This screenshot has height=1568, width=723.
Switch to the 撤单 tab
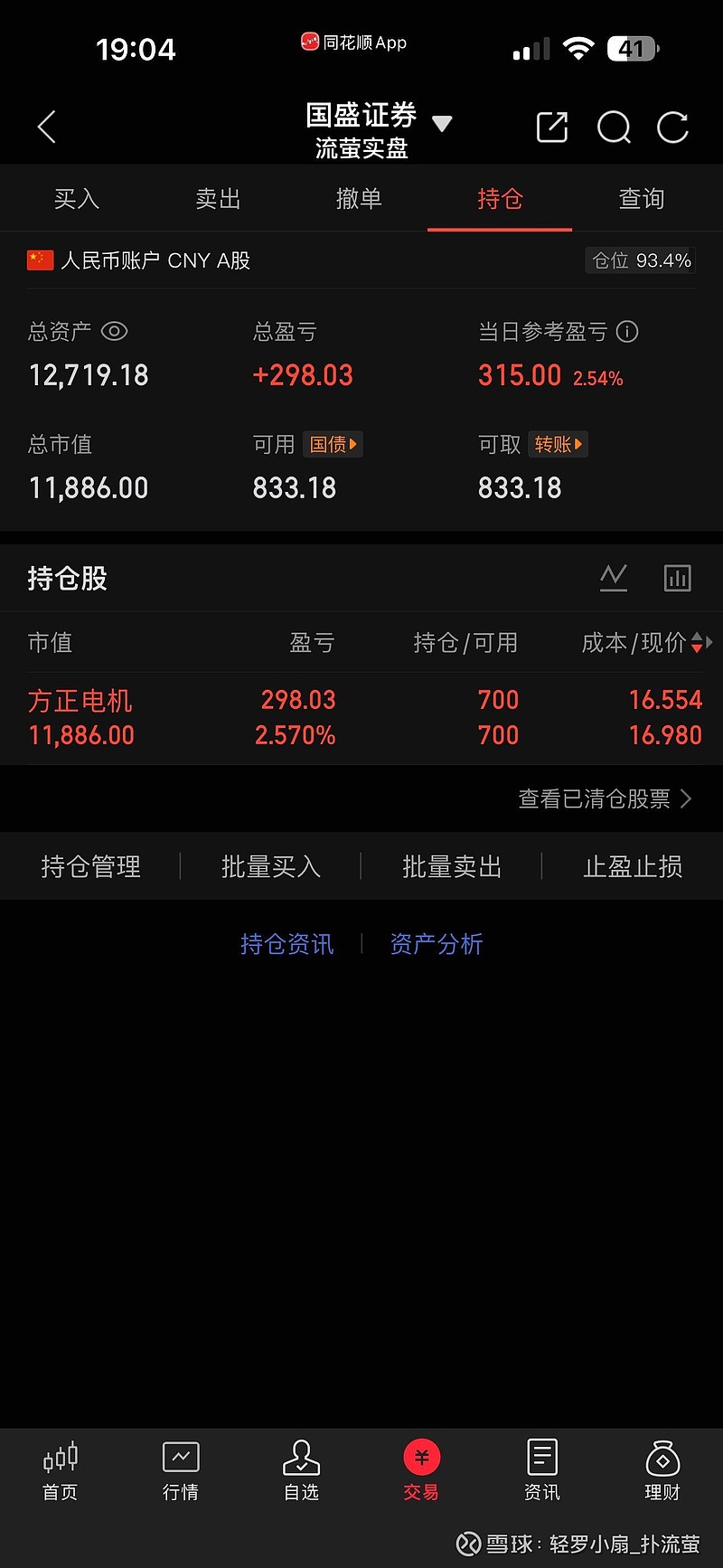(359, 199)
